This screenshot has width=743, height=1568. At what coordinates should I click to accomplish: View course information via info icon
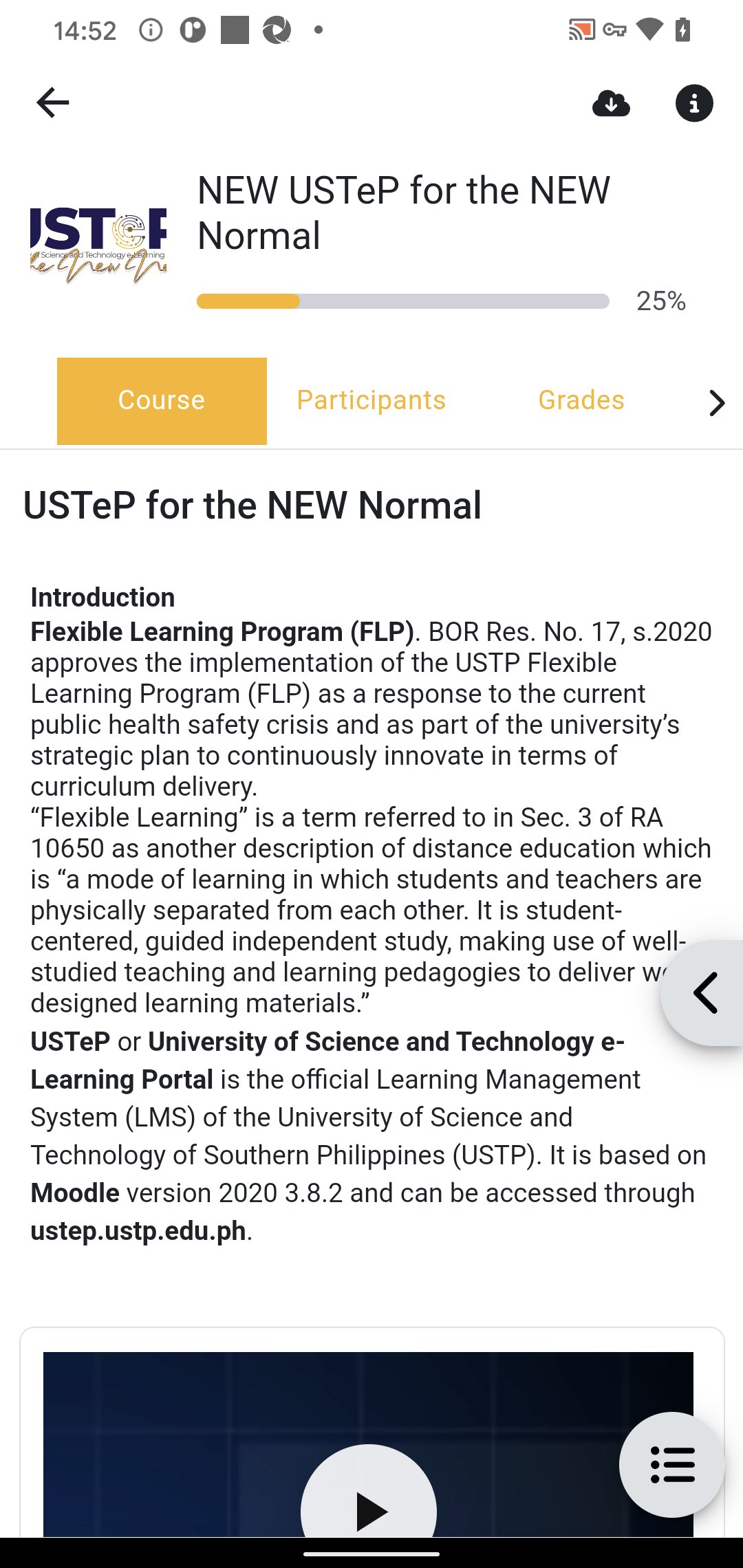pyautogui.click(x=694, y=103)
